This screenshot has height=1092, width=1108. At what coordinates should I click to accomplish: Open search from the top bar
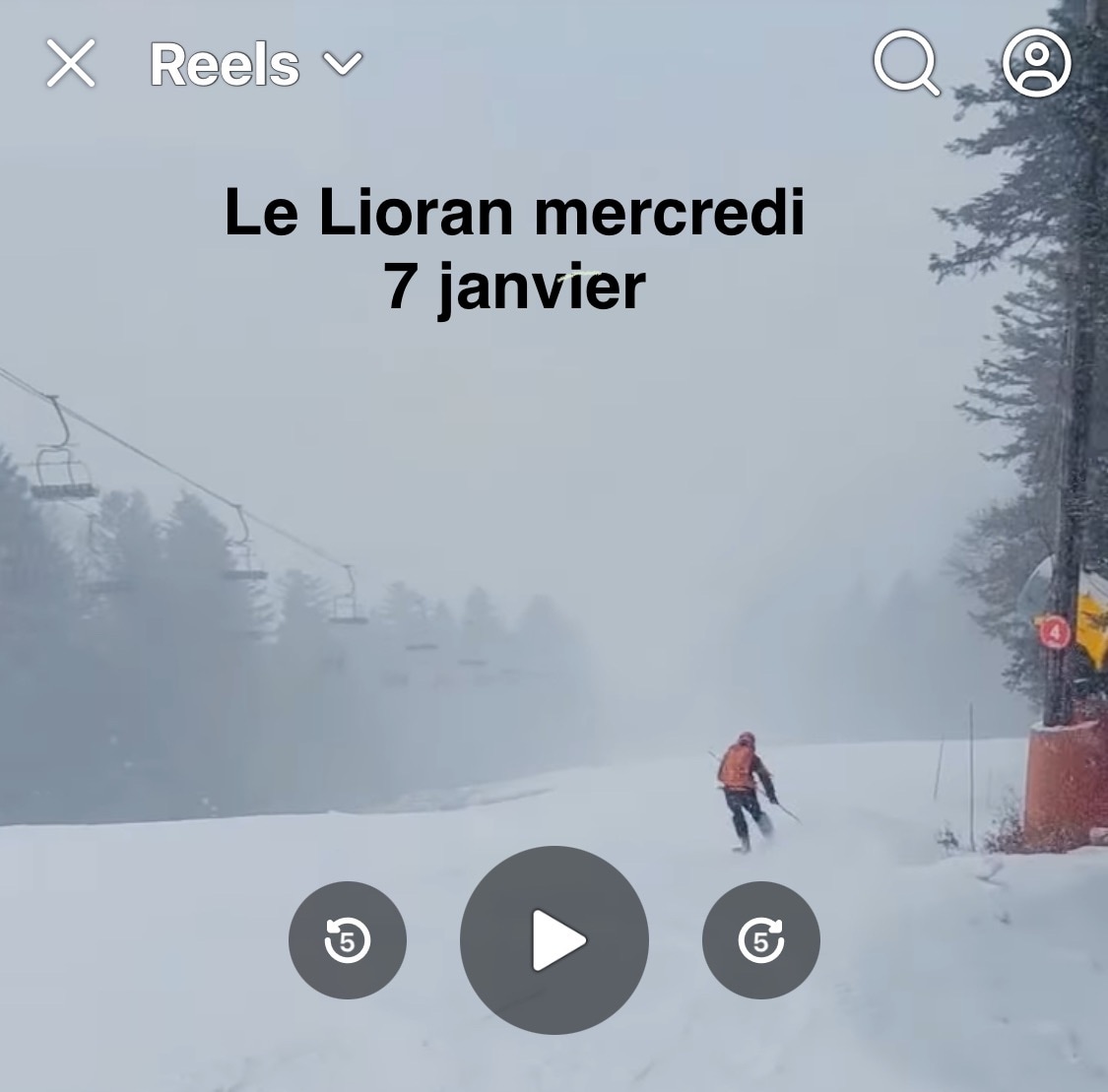(x=905, y=64)
